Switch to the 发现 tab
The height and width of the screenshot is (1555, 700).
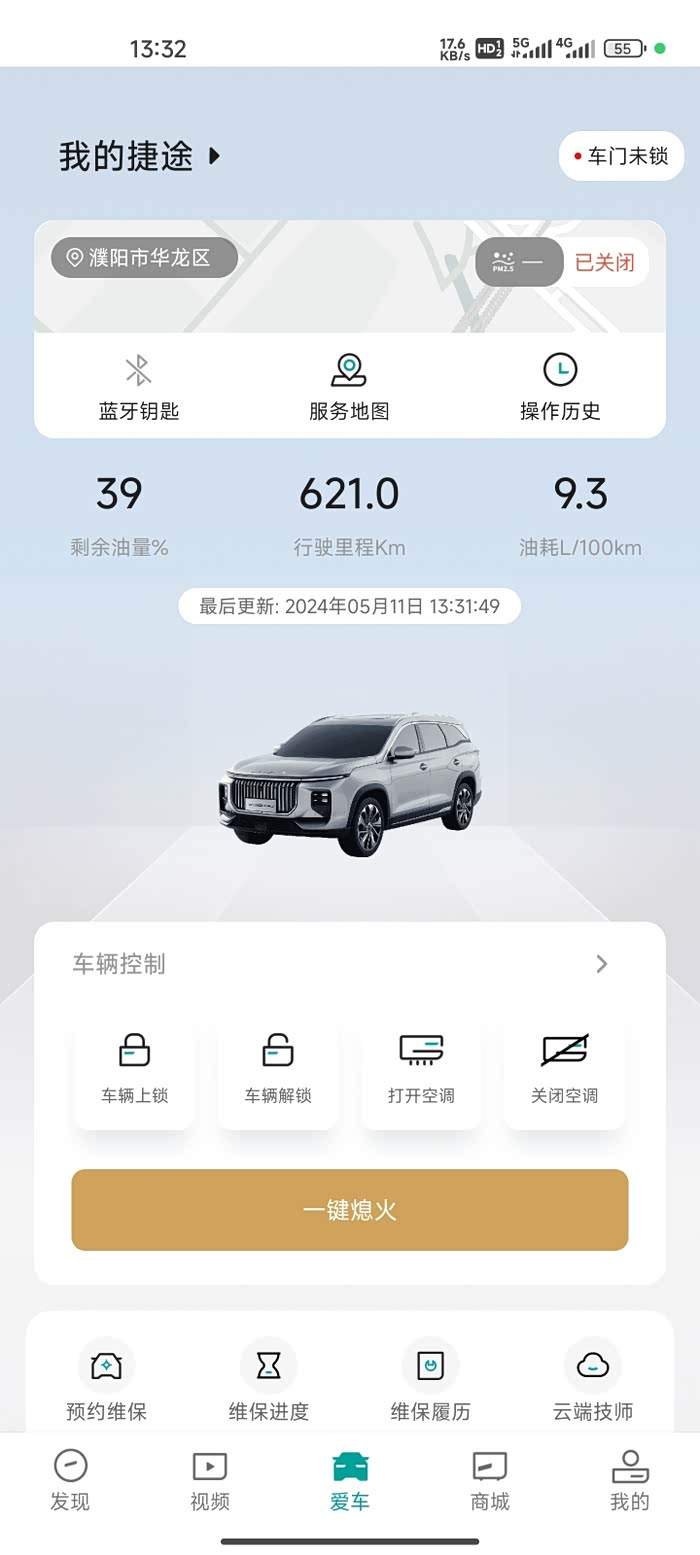[x=70, y=1481]
